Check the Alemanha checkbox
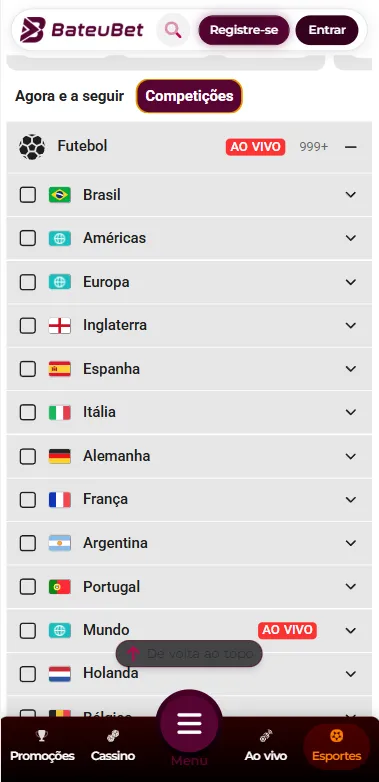The height and width of the screenshot is (782, 379). (x=27, y=456)
